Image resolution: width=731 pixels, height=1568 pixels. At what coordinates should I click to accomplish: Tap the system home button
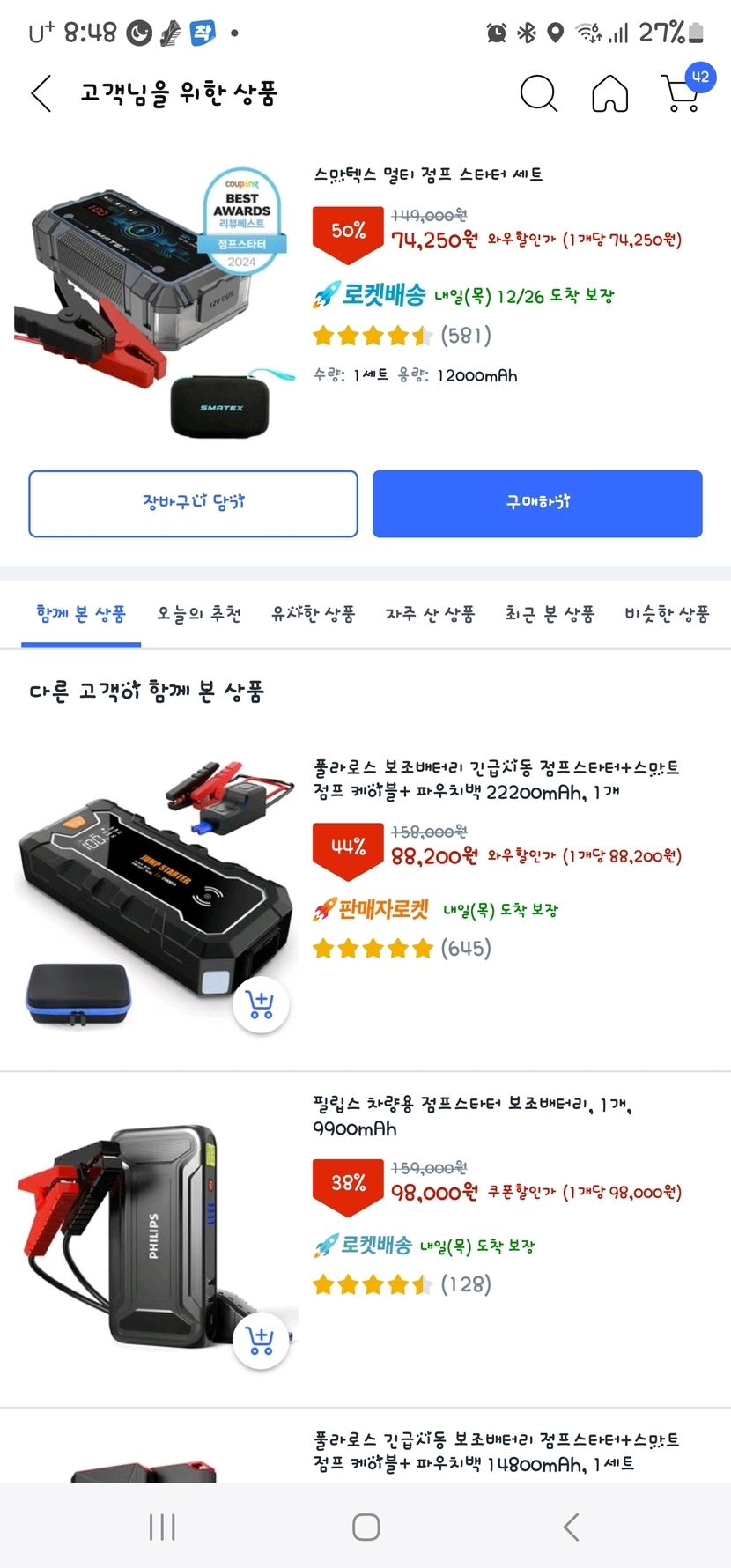[365, 1527]
